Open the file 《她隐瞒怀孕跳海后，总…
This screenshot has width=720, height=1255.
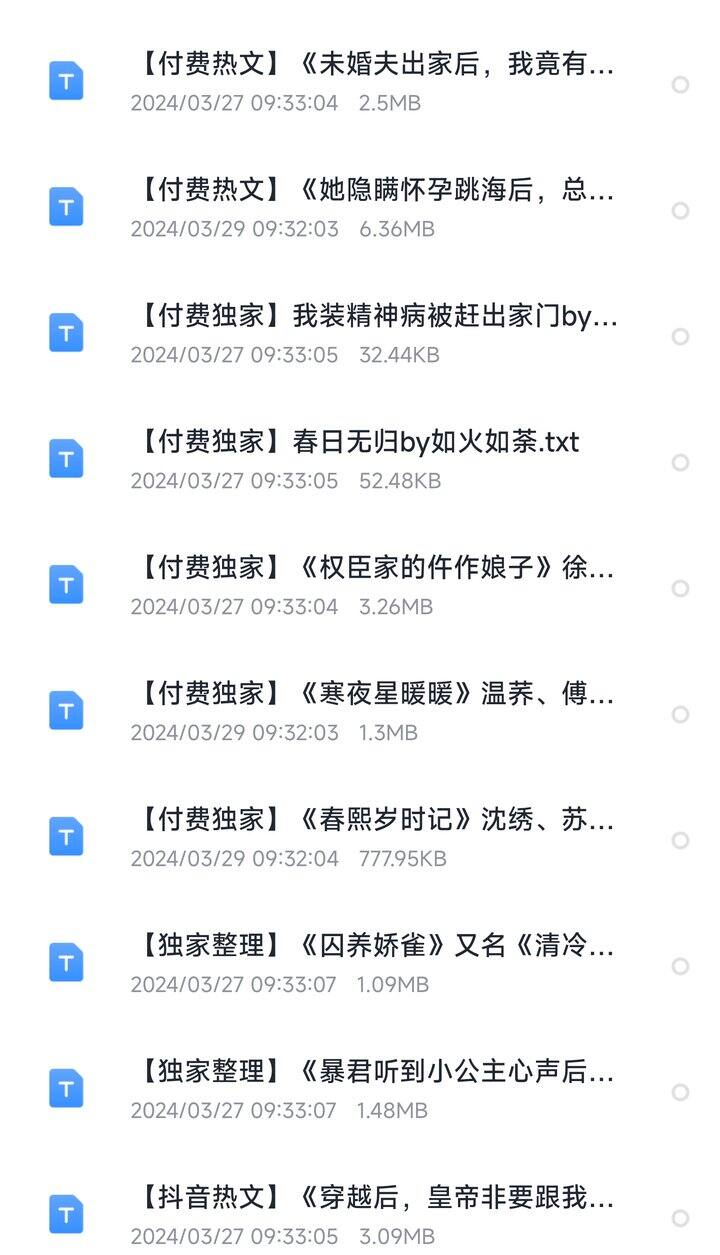pos(360,210)
